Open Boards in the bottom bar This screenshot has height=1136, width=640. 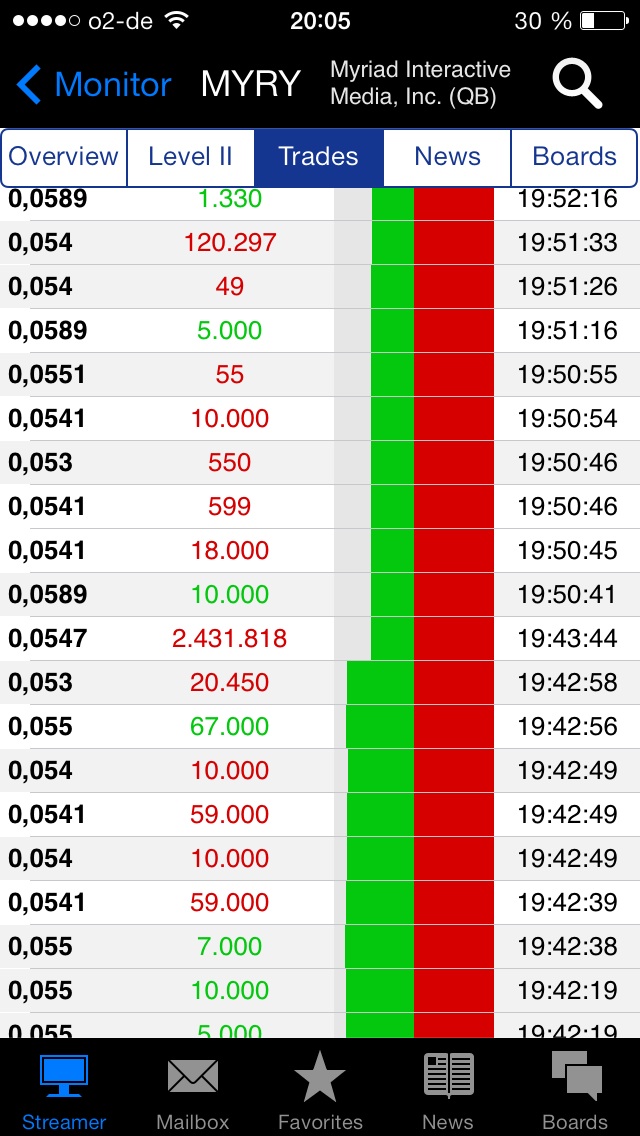[575, 1090]
